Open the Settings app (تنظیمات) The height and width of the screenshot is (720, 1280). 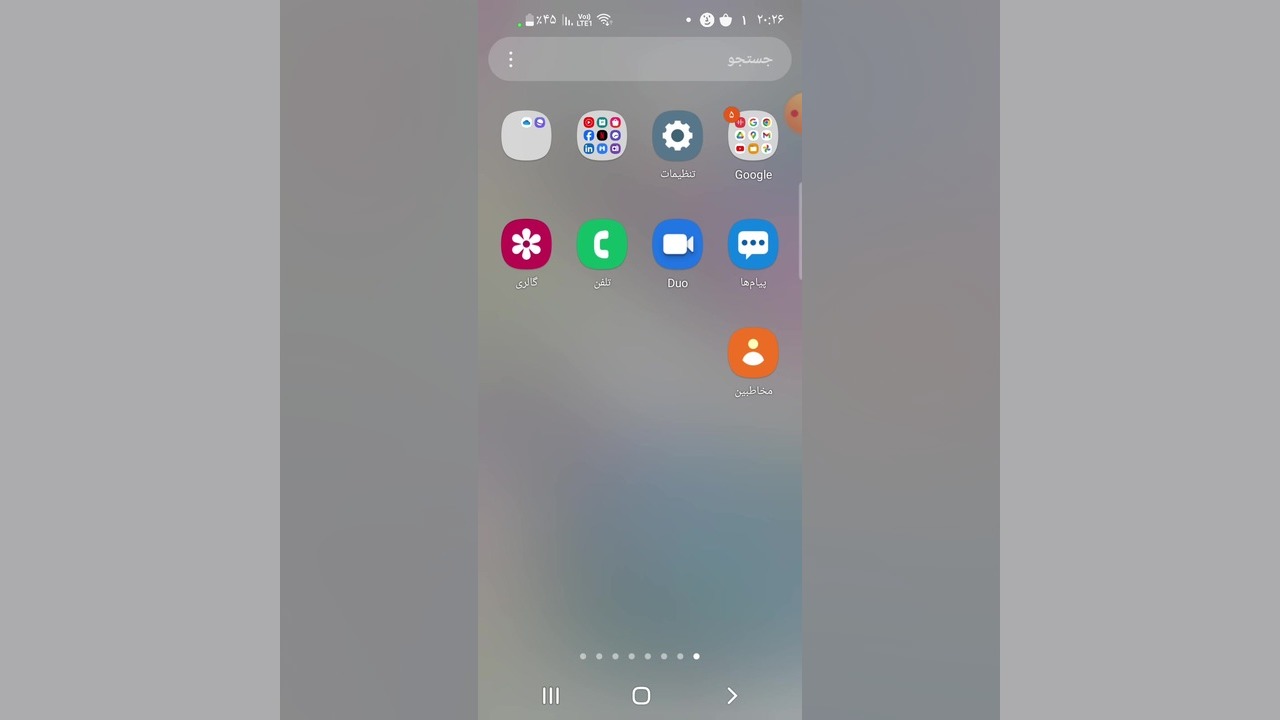pos(677,137)
